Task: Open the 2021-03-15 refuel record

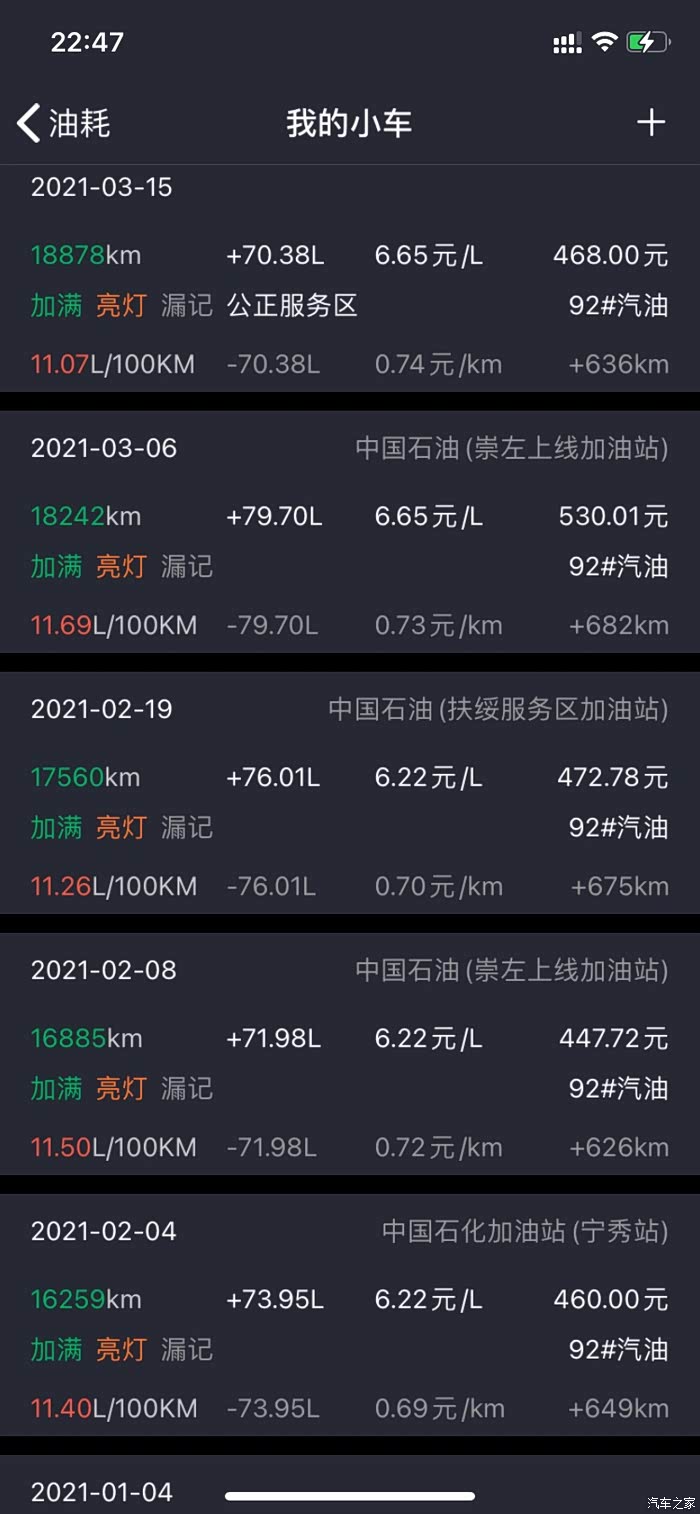Action: coord(349,280)
